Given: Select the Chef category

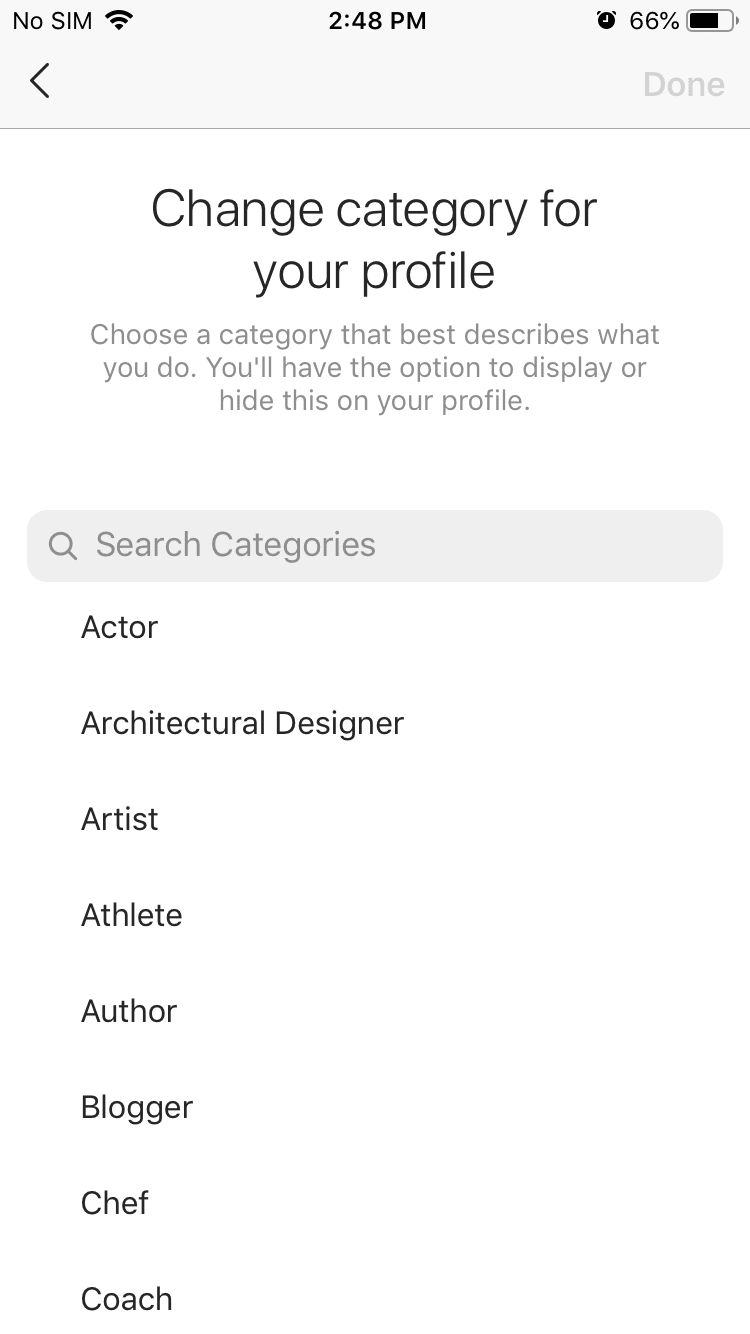Looking at the screenshot, I should pyautogui.click(x=375, y=1203).
